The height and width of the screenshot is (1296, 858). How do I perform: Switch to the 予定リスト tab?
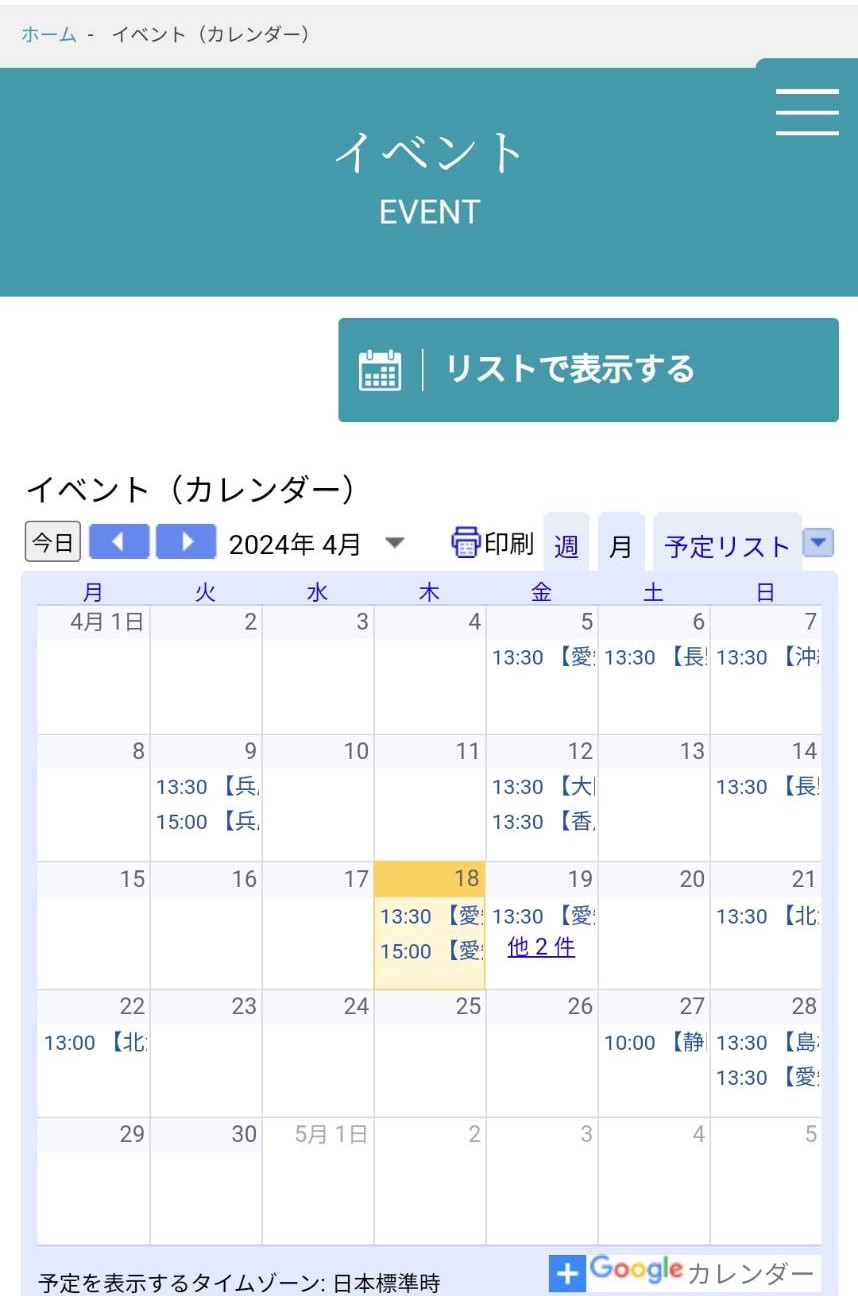[x=727, y=546]
